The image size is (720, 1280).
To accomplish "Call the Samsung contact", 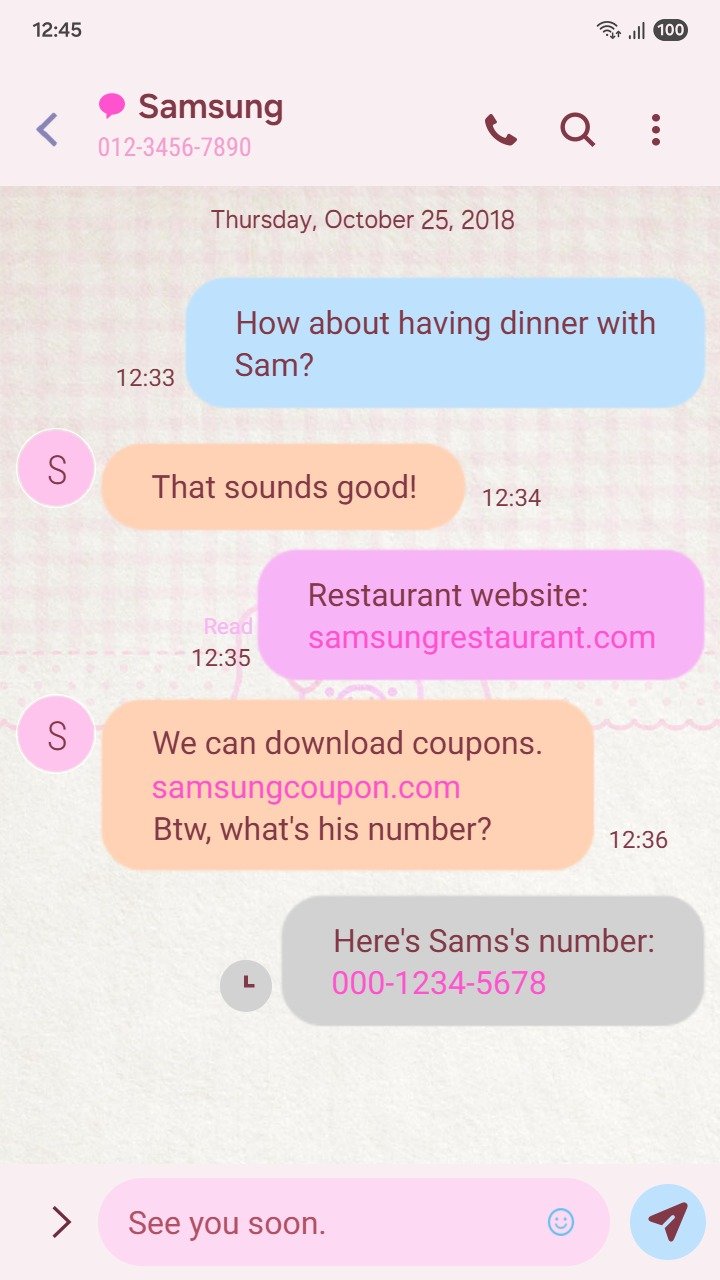I will (x=500, y=130).
